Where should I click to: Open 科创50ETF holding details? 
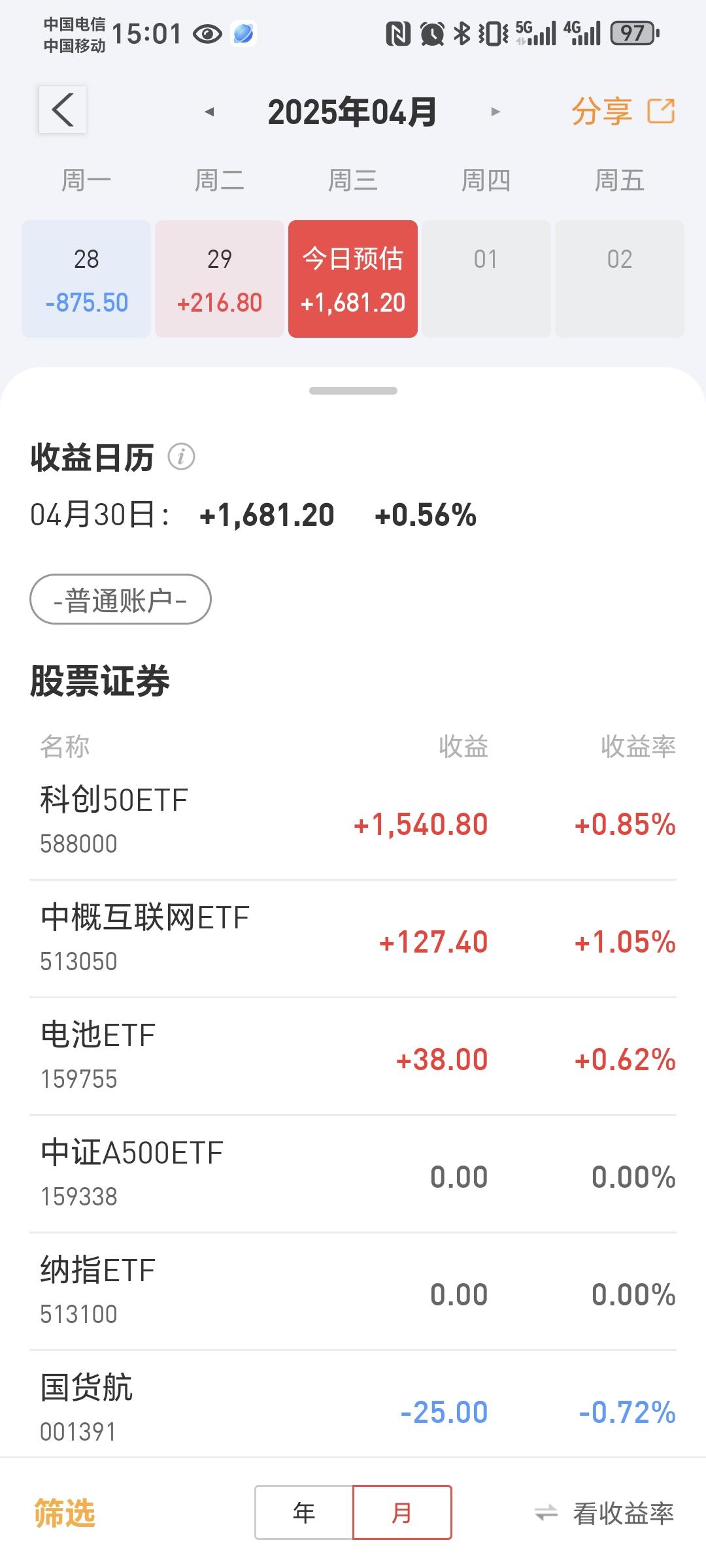[353, 821]
